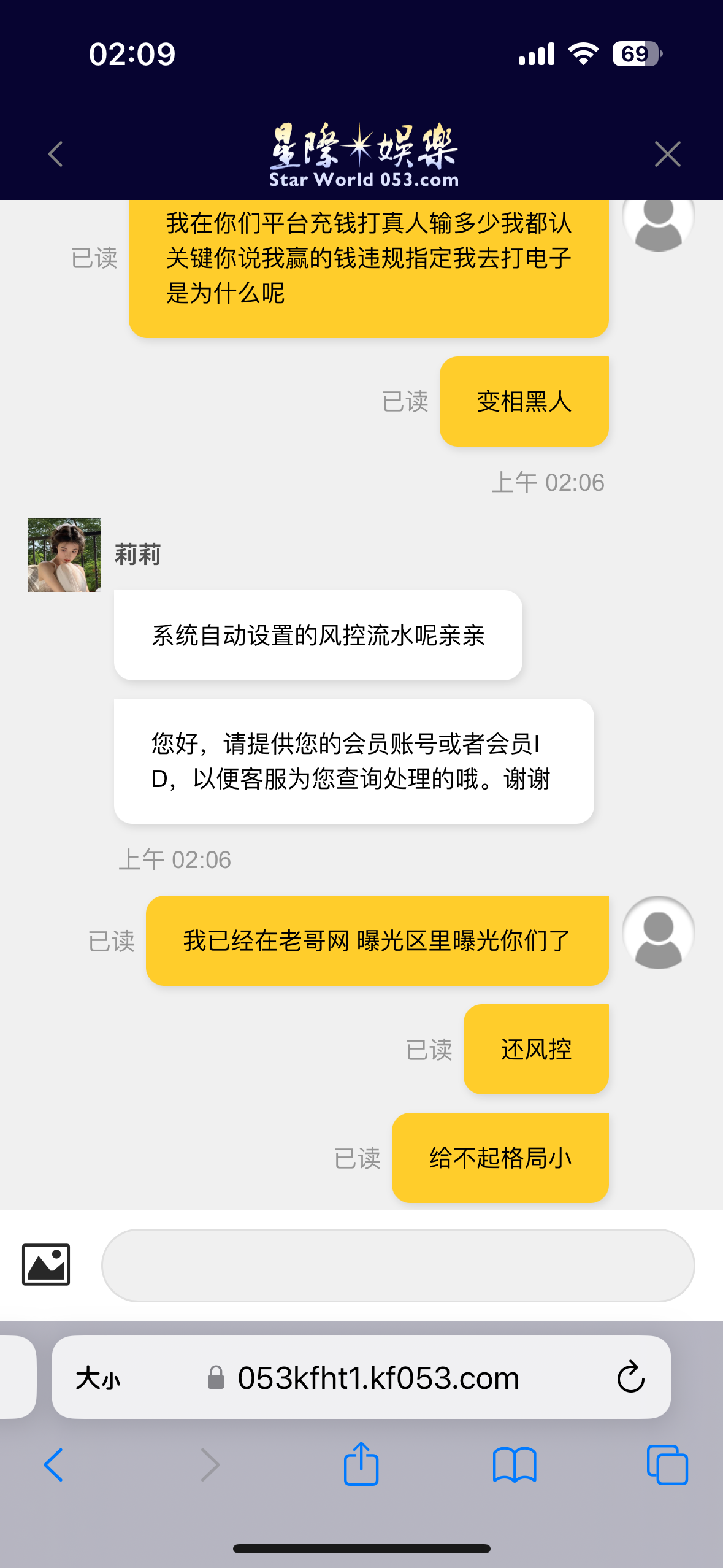Select the yellow message saying 变相黑人
Screen dimensions: 723x1568
[524, 400]
